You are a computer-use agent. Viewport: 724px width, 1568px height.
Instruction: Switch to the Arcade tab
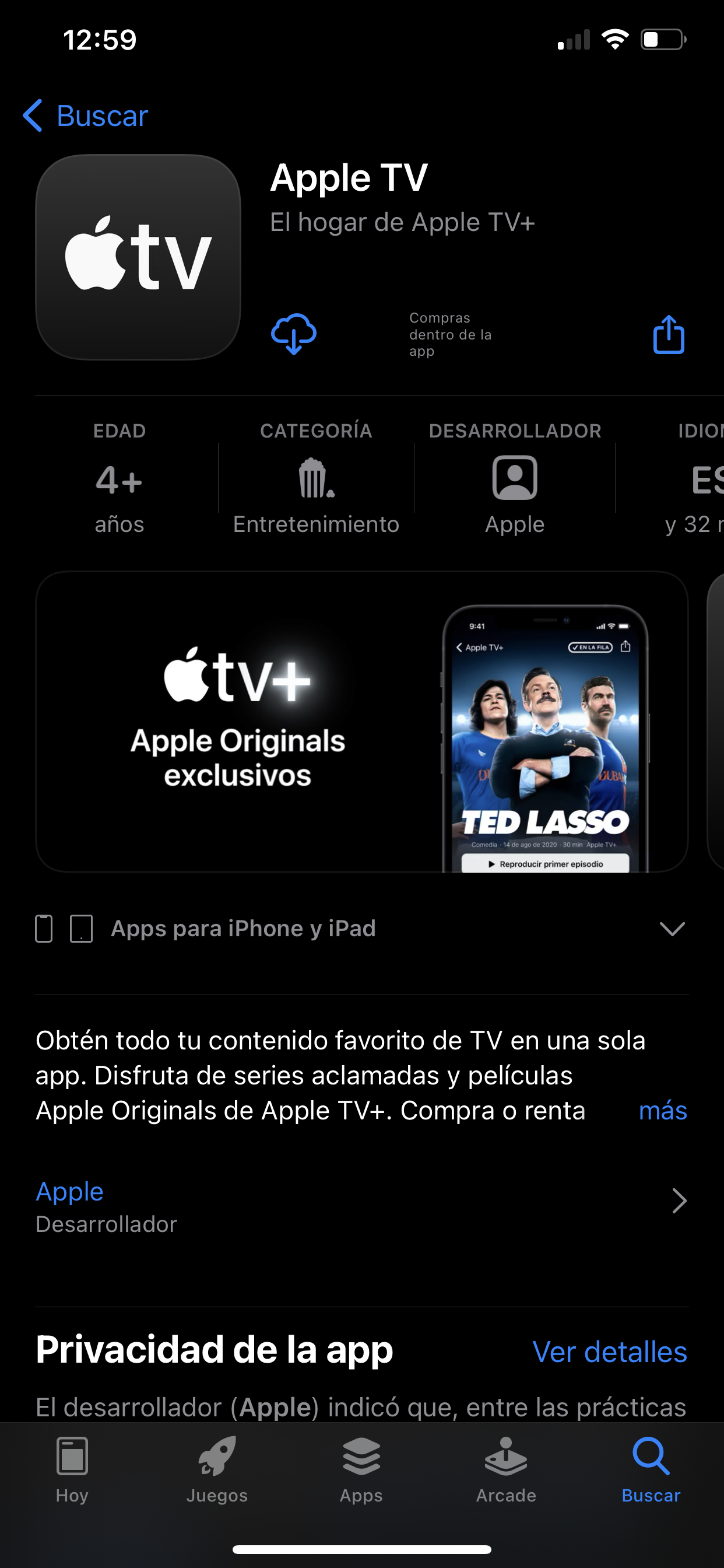coord(506,1471)
